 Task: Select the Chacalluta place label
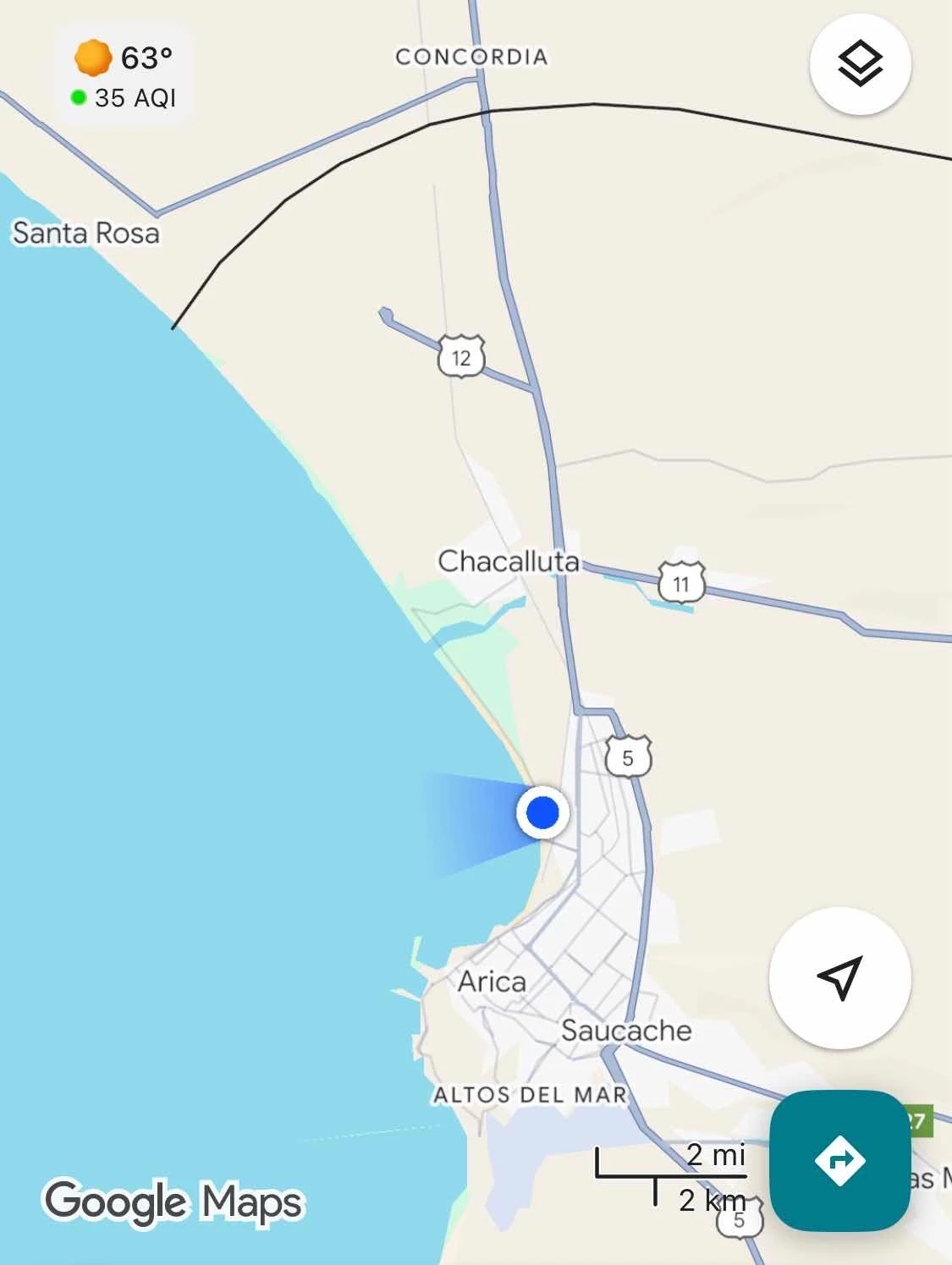click(x=508, y=561)
